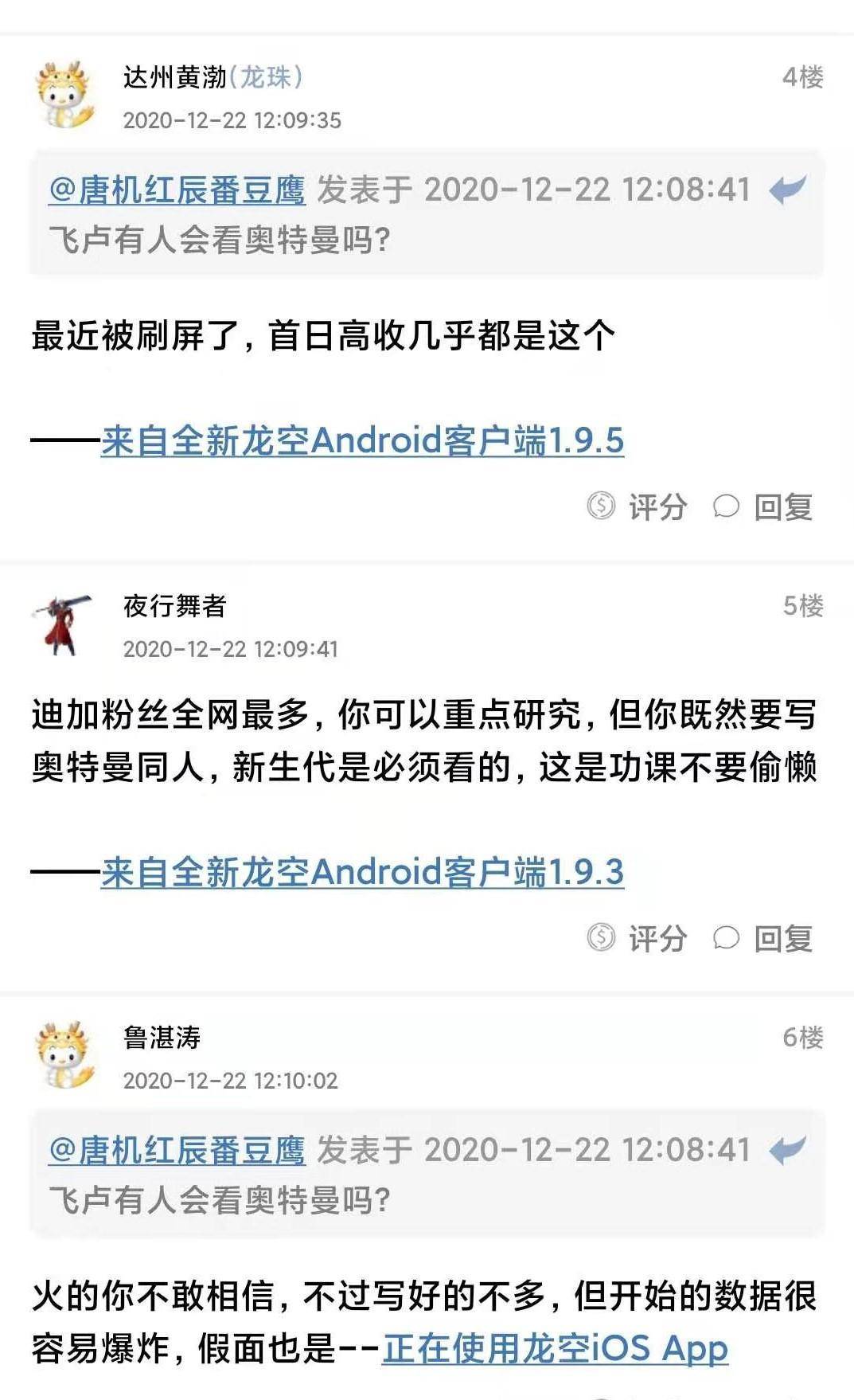The width and height of the screenshot is (854, 1400).
Task: Open 达州黄渤's avatar profile
Action: coord(65,95)
